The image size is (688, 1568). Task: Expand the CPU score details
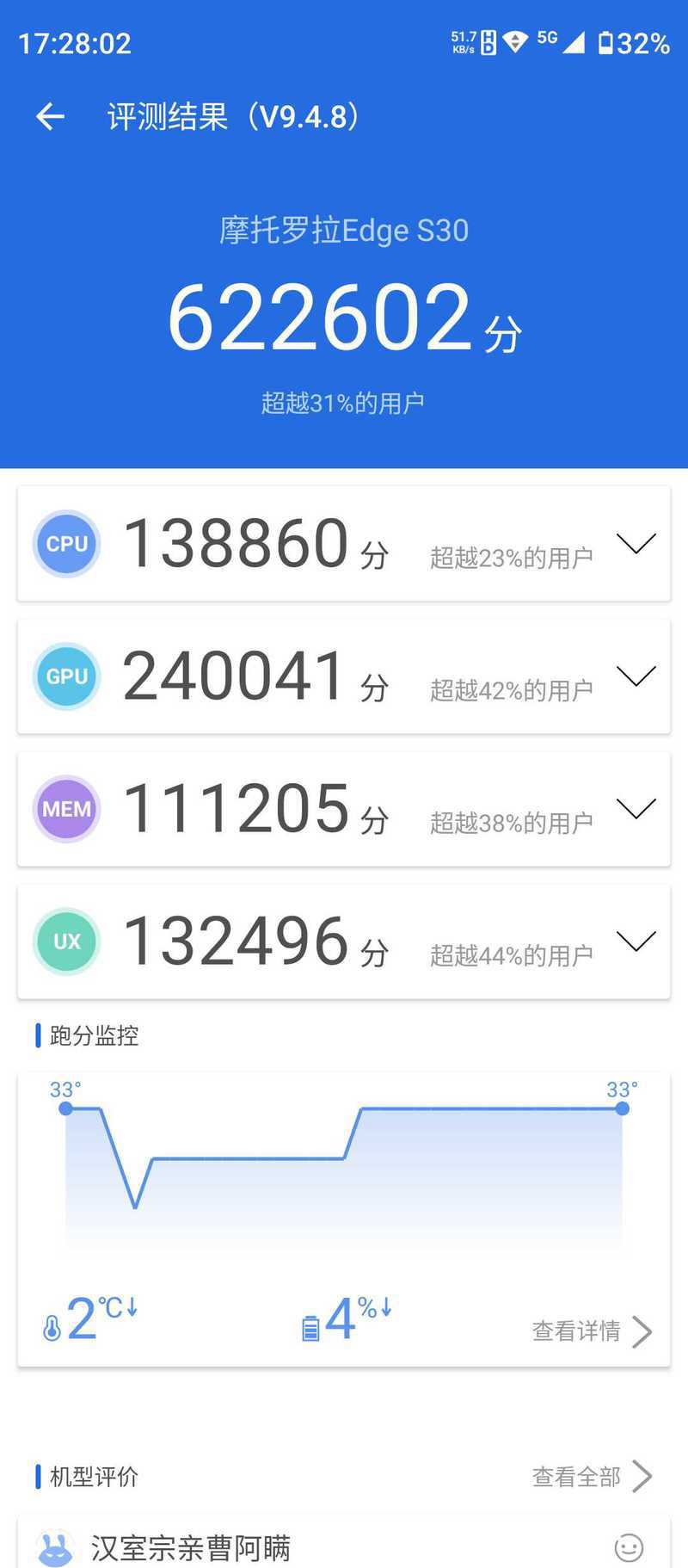(636, 543)
